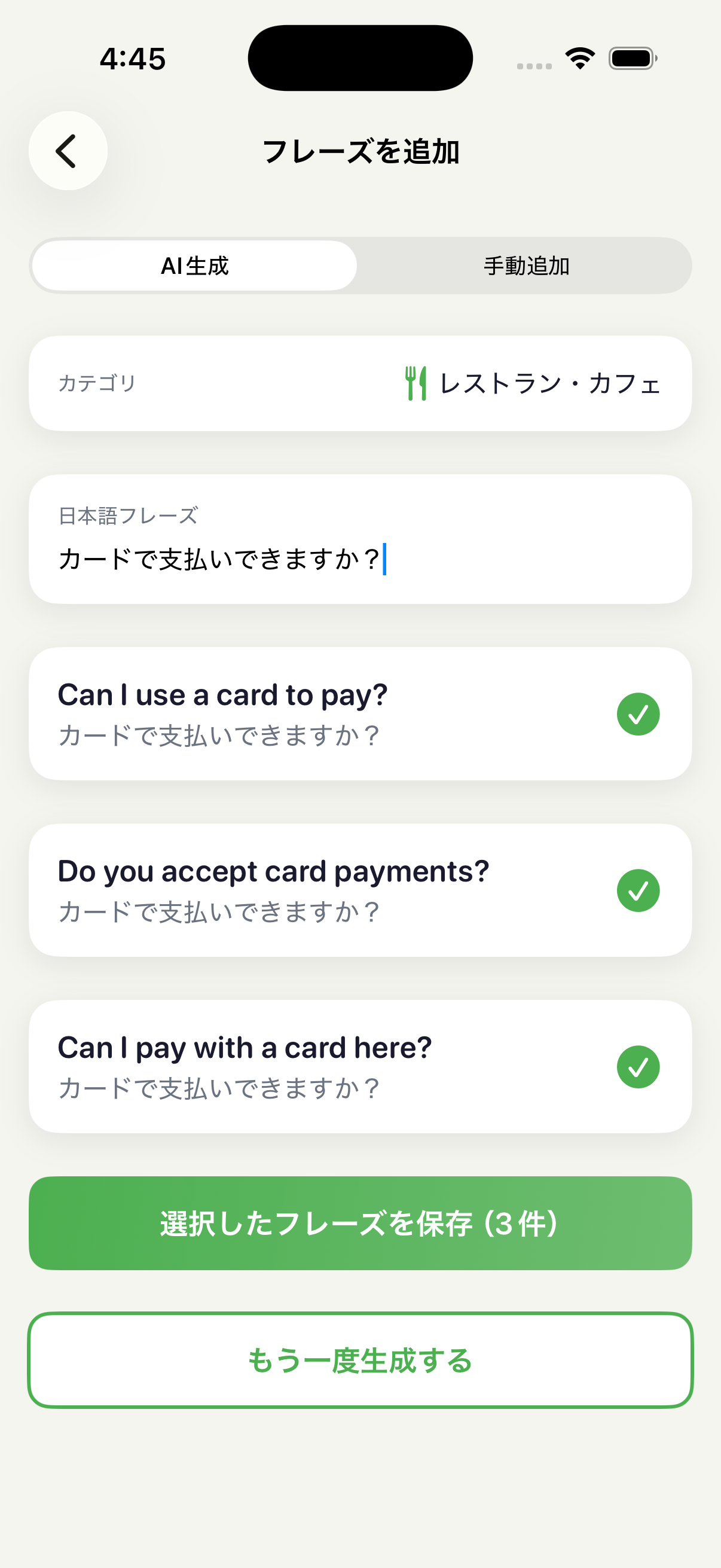Viewport: 721px width, 1568px height.
Task: Tap the Wi-Fi status icon
Action: [x=579, y=58]
